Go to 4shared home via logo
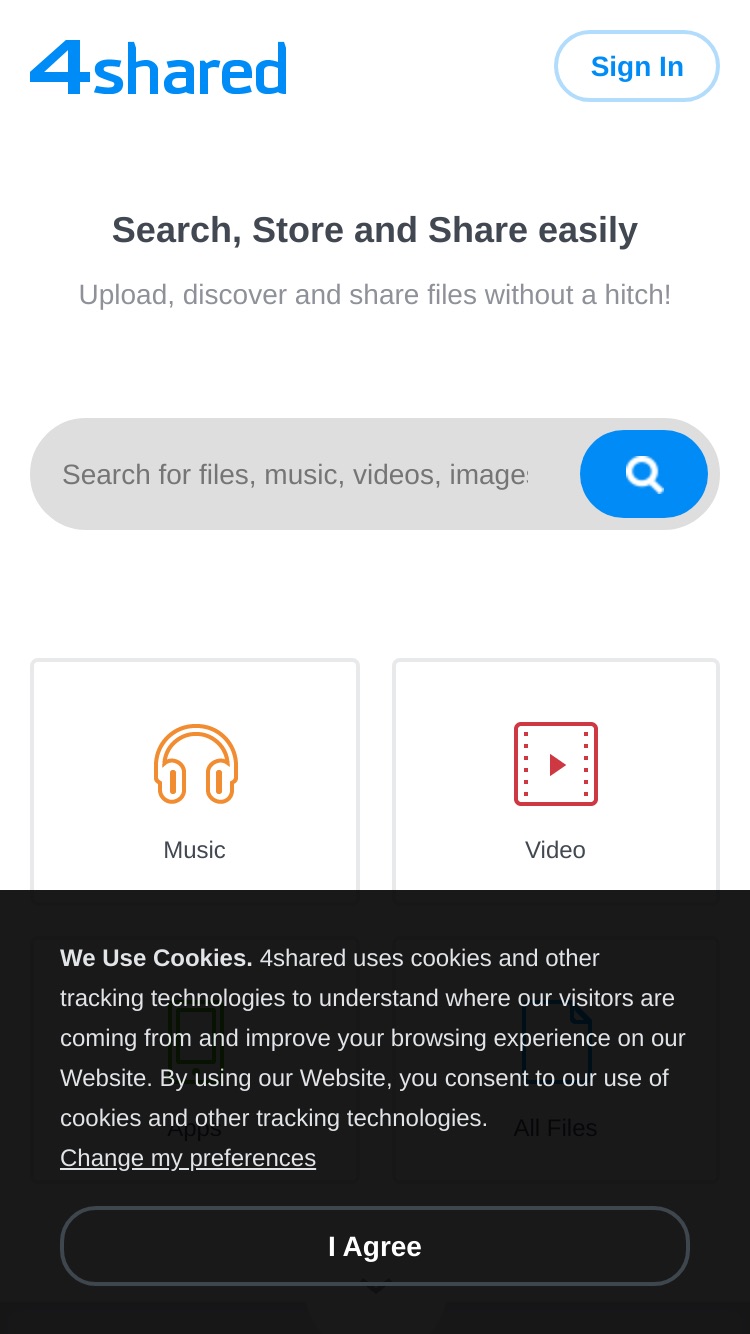Viewport: 750px width, 1334px height. (x=158, y=68)
